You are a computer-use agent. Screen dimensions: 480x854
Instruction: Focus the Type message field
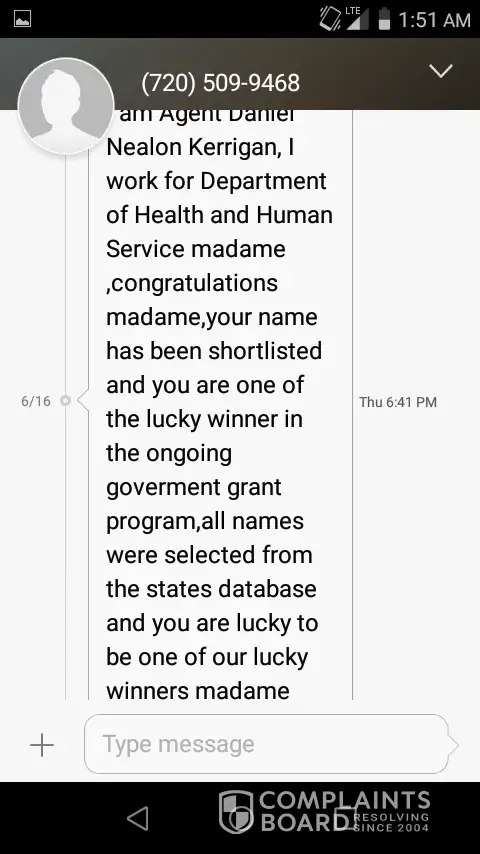tap(266, 743)
